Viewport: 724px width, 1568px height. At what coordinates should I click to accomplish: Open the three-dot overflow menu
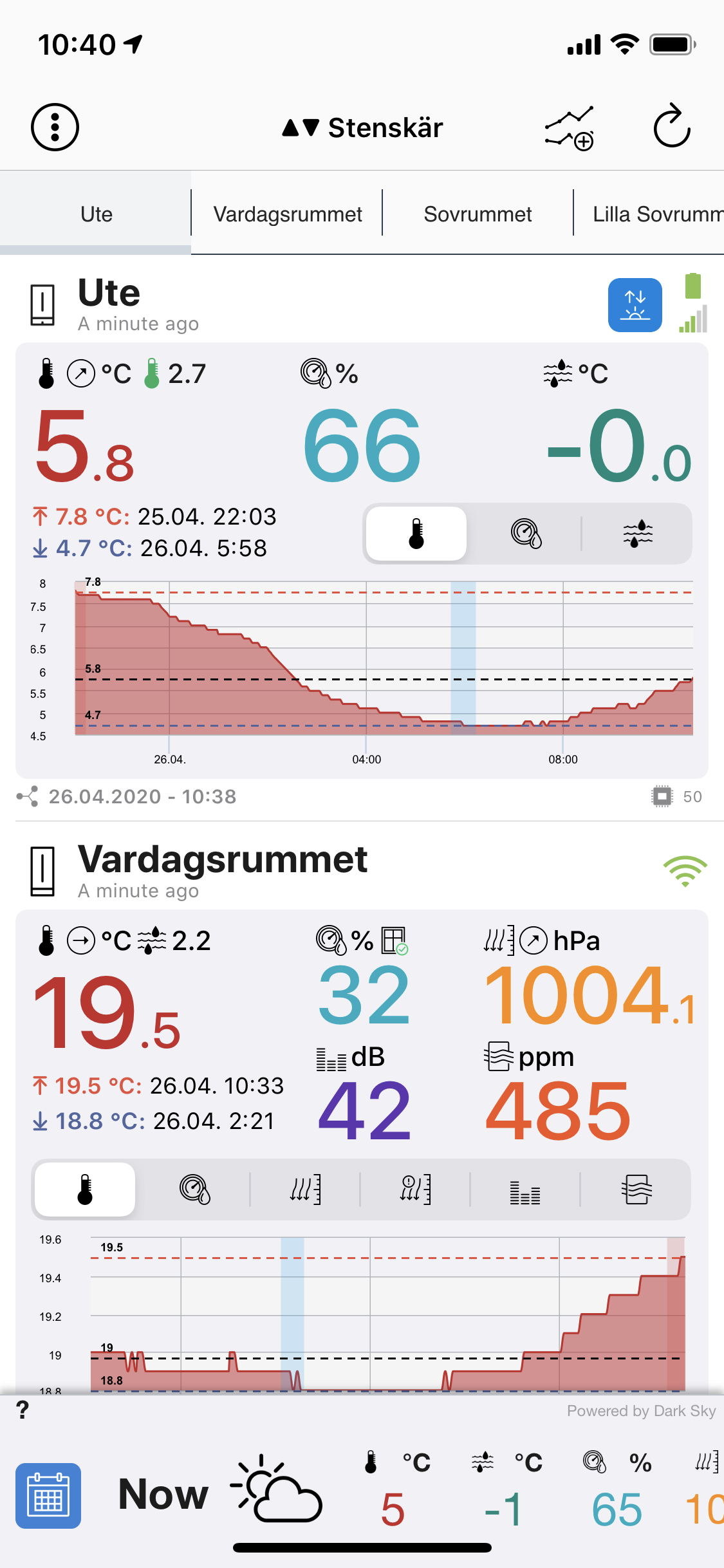tap(55, 127)
